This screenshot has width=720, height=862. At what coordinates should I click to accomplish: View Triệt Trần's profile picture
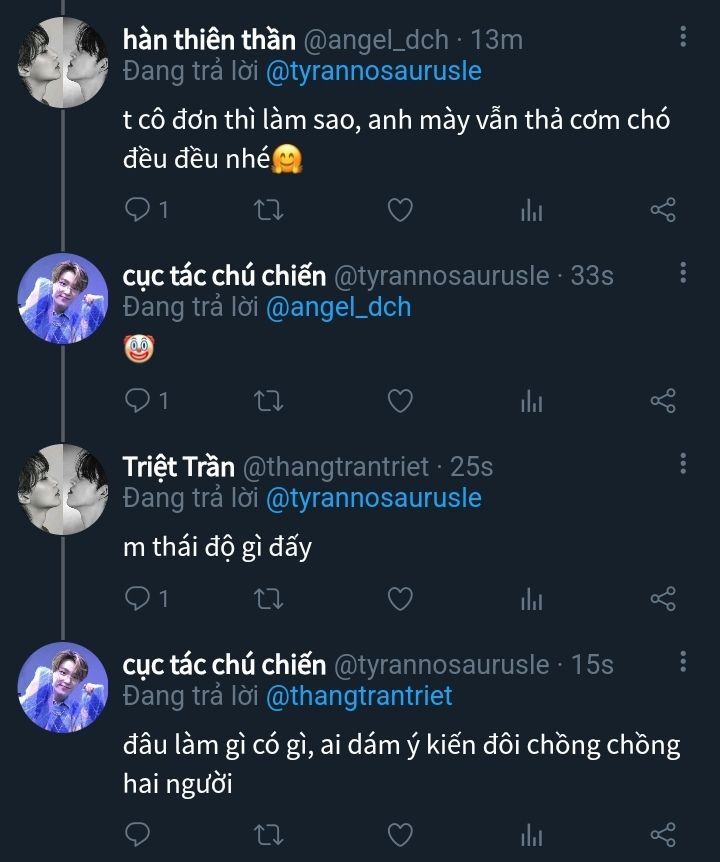[63, 488]
